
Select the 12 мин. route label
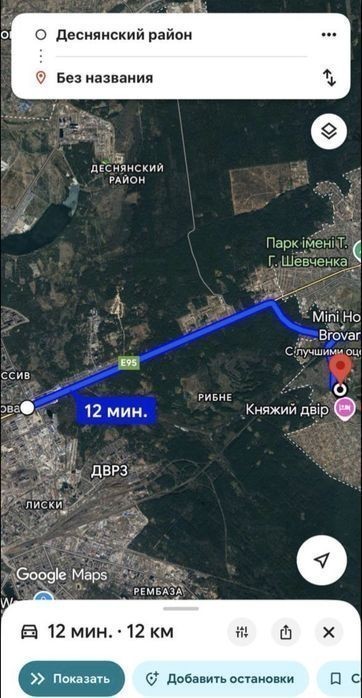pos(116,411)
